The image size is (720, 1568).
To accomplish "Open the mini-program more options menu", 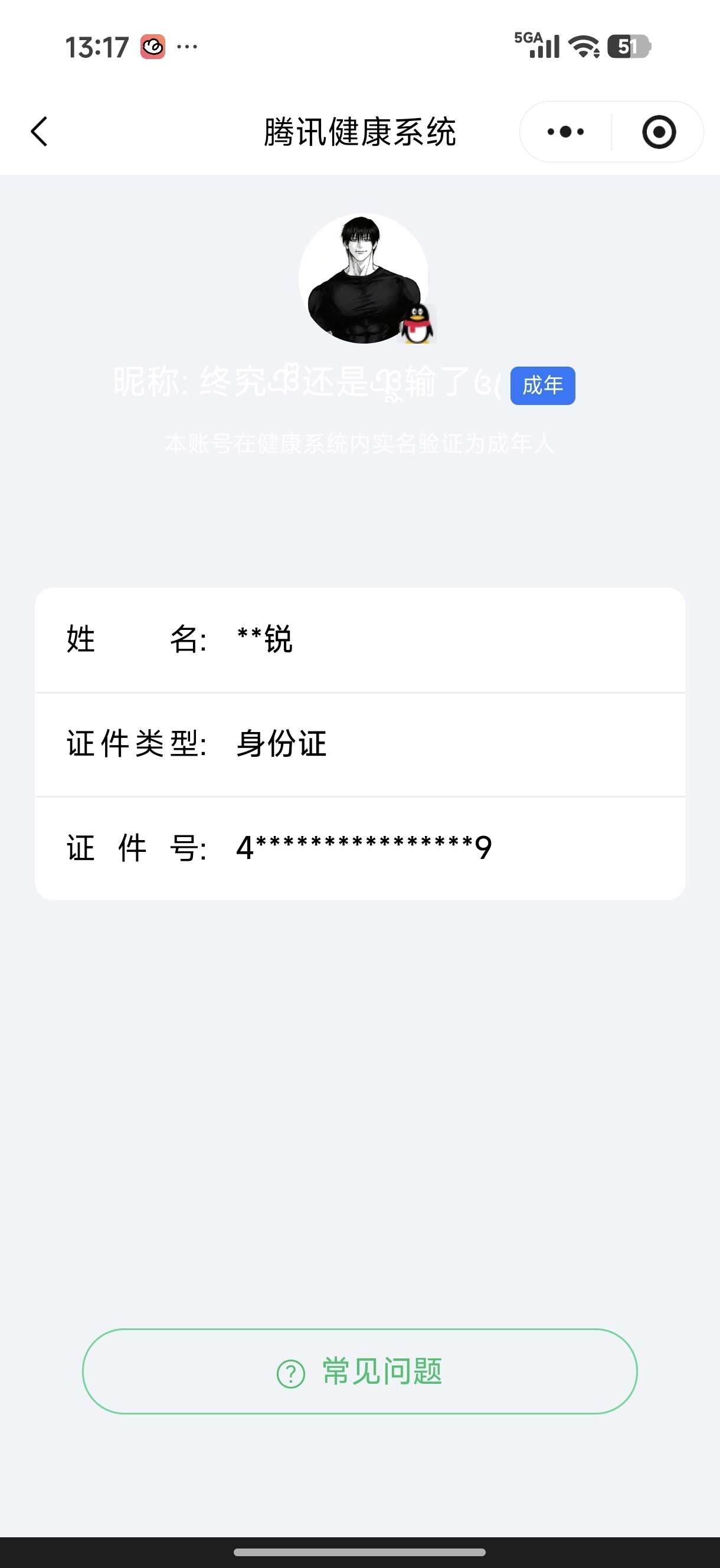I will pos(565,132).
